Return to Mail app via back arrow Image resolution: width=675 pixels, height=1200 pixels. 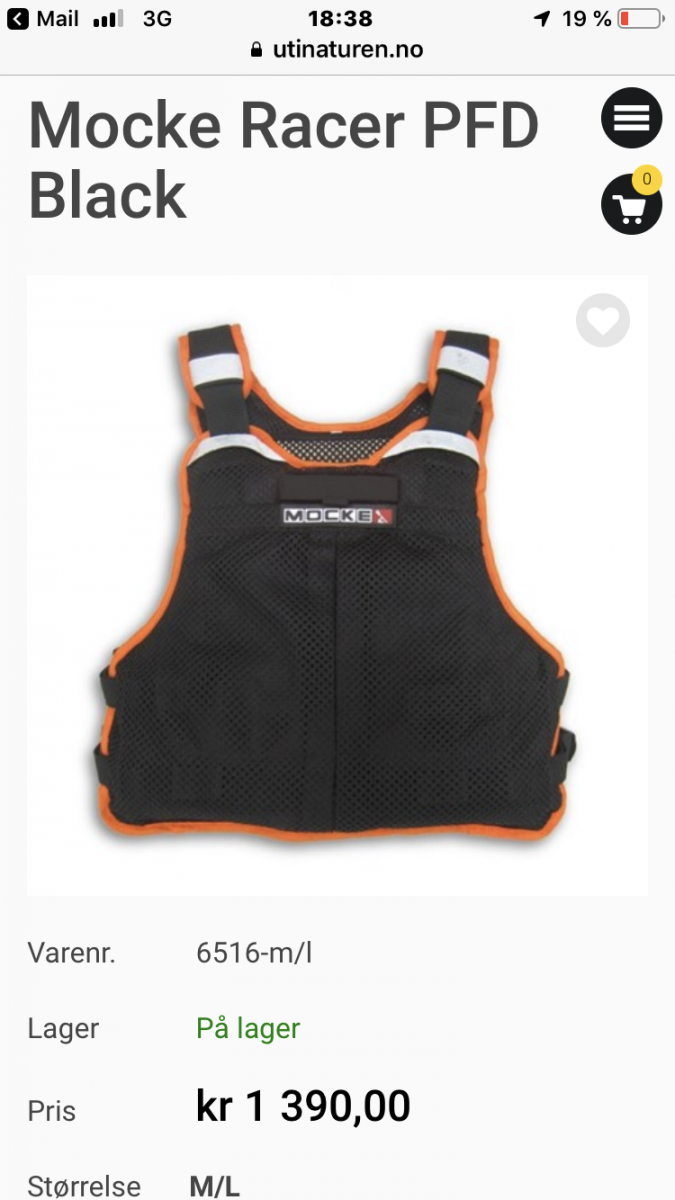point(18,19)
